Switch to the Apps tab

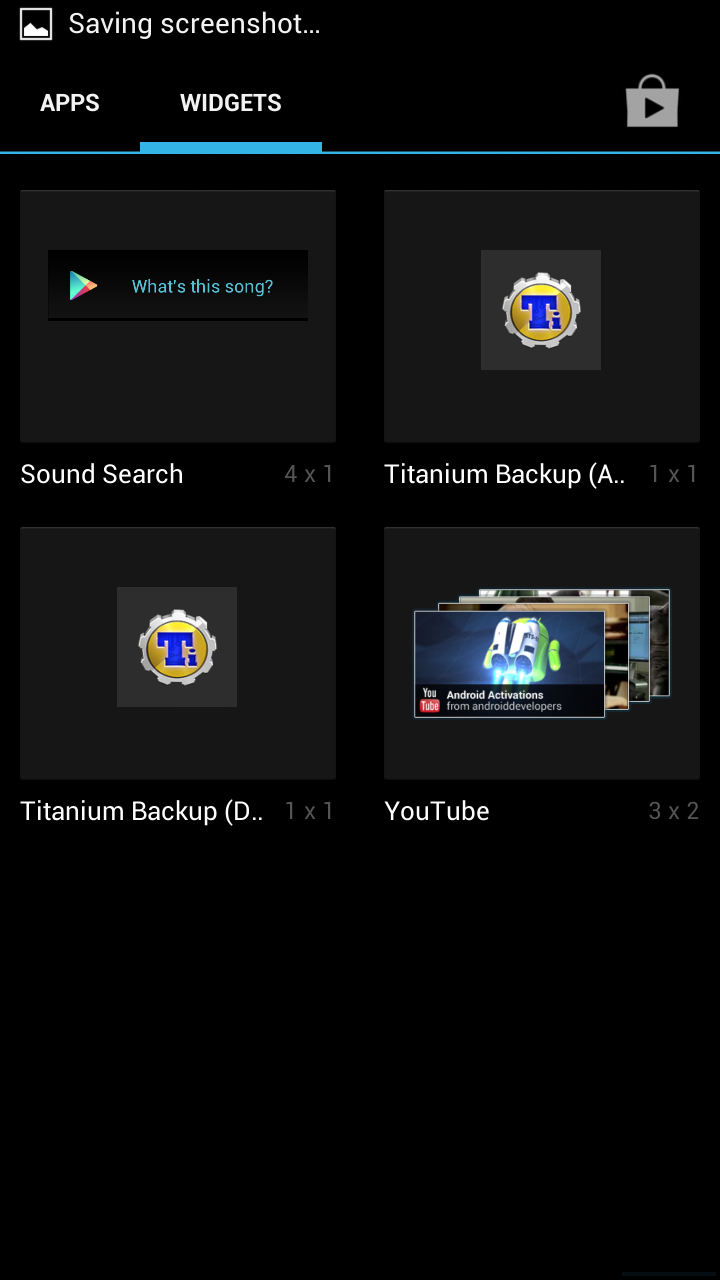[70, 104]
